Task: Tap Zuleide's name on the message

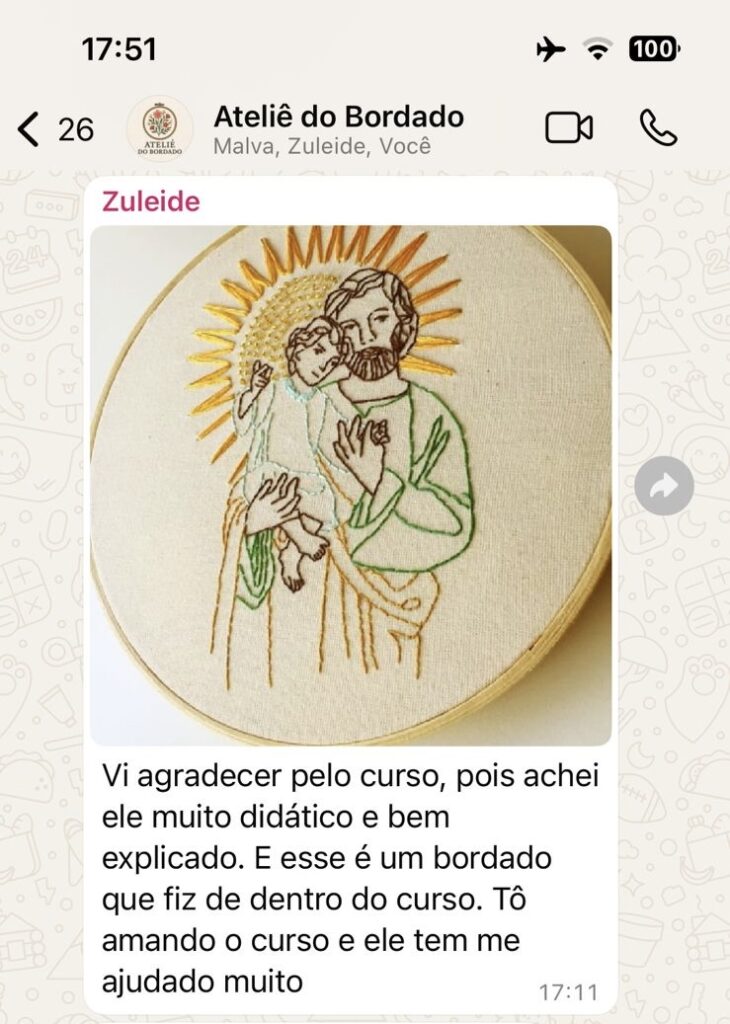Action: (151, 202)
